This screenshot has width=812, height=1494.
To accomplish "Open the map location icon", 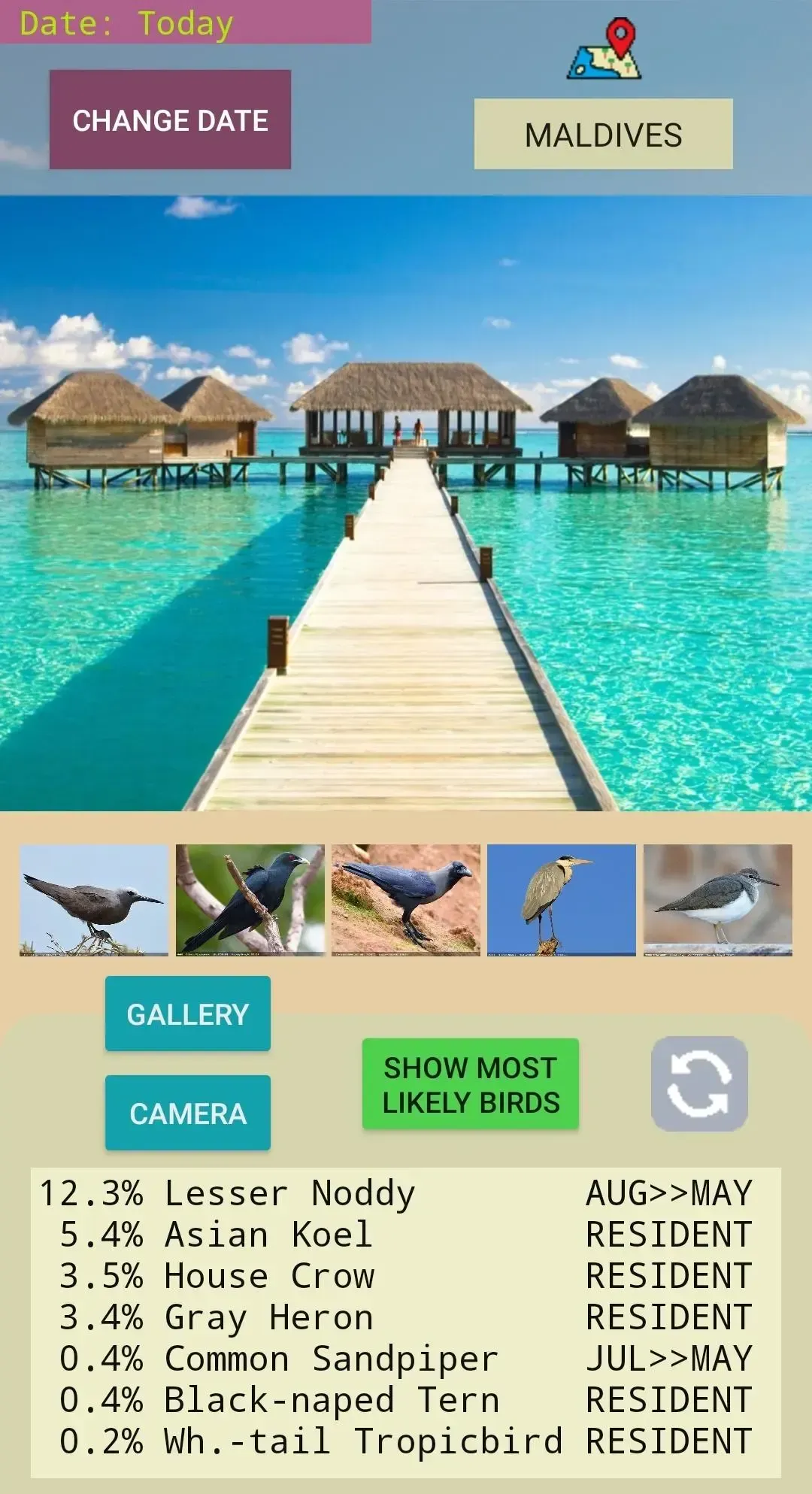I will (604, 50).
